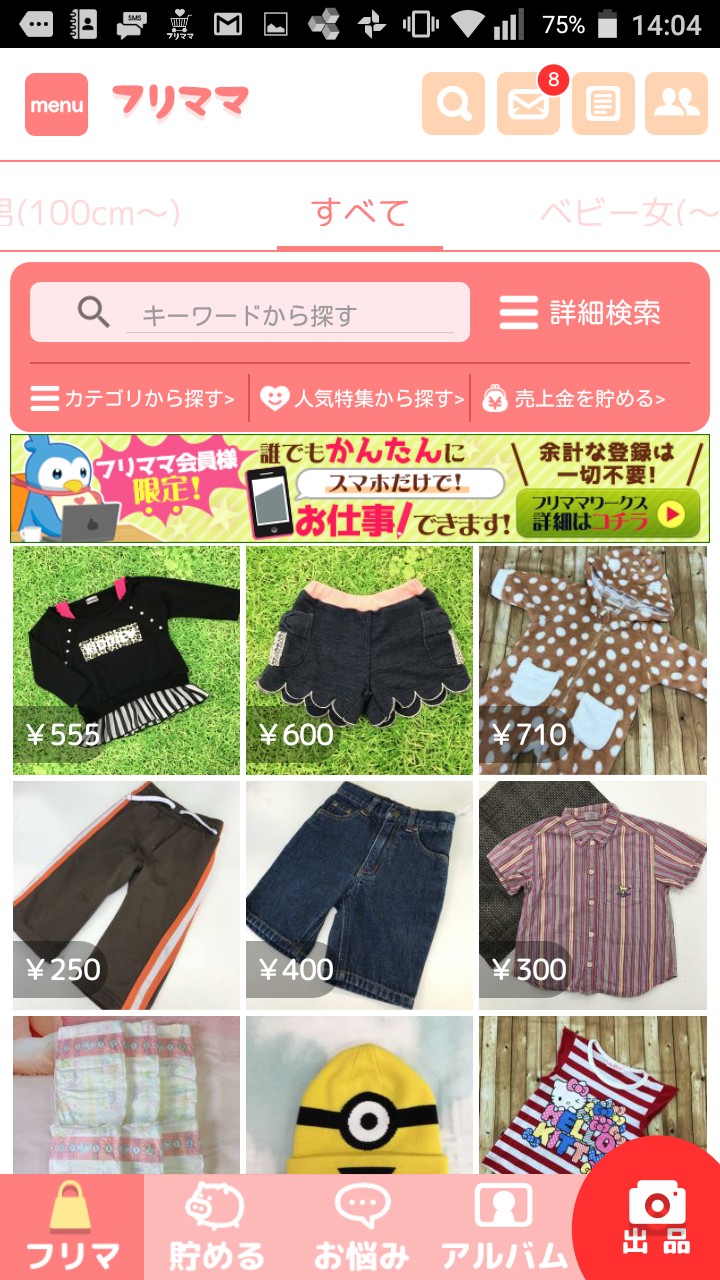This screenshot has width=720, height=1280.
Task: Open the フリママワークス banner
Action: tap(360, 489)
